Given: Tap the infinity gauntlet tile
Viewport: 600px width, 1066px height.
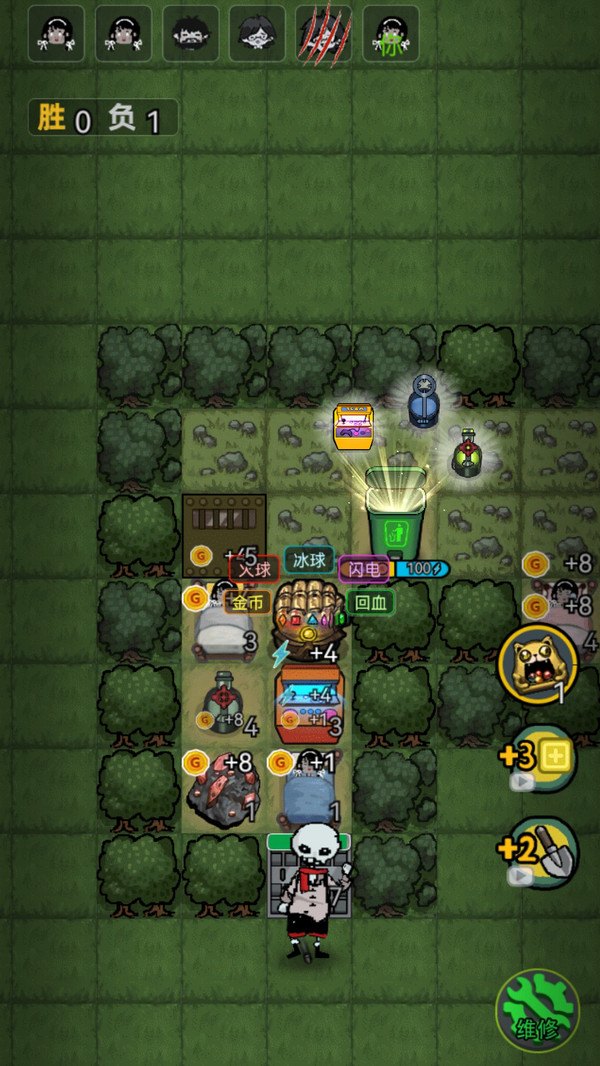Looking at the screenshot, I should (x=308, y=615).
